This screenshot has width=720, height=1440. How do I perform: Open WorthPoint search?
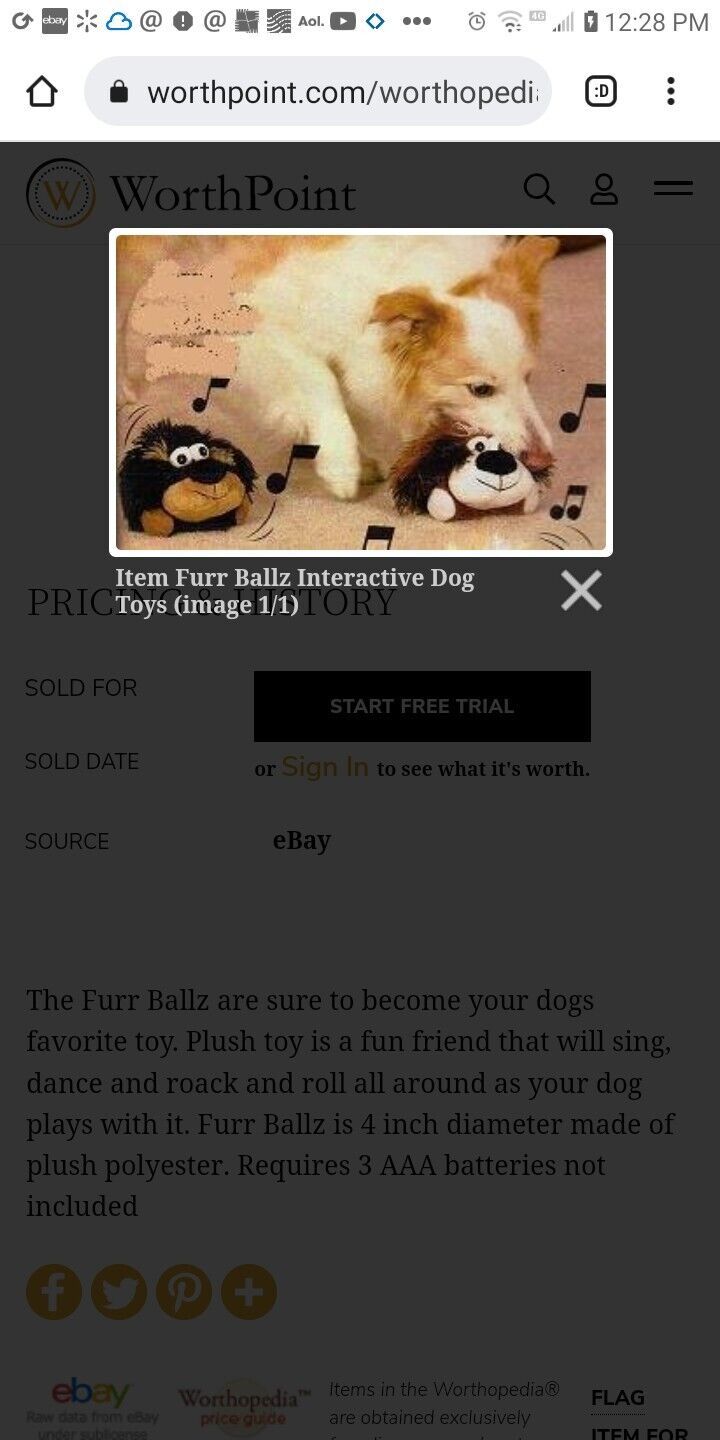pyautogui.click(x=539, y=188)
